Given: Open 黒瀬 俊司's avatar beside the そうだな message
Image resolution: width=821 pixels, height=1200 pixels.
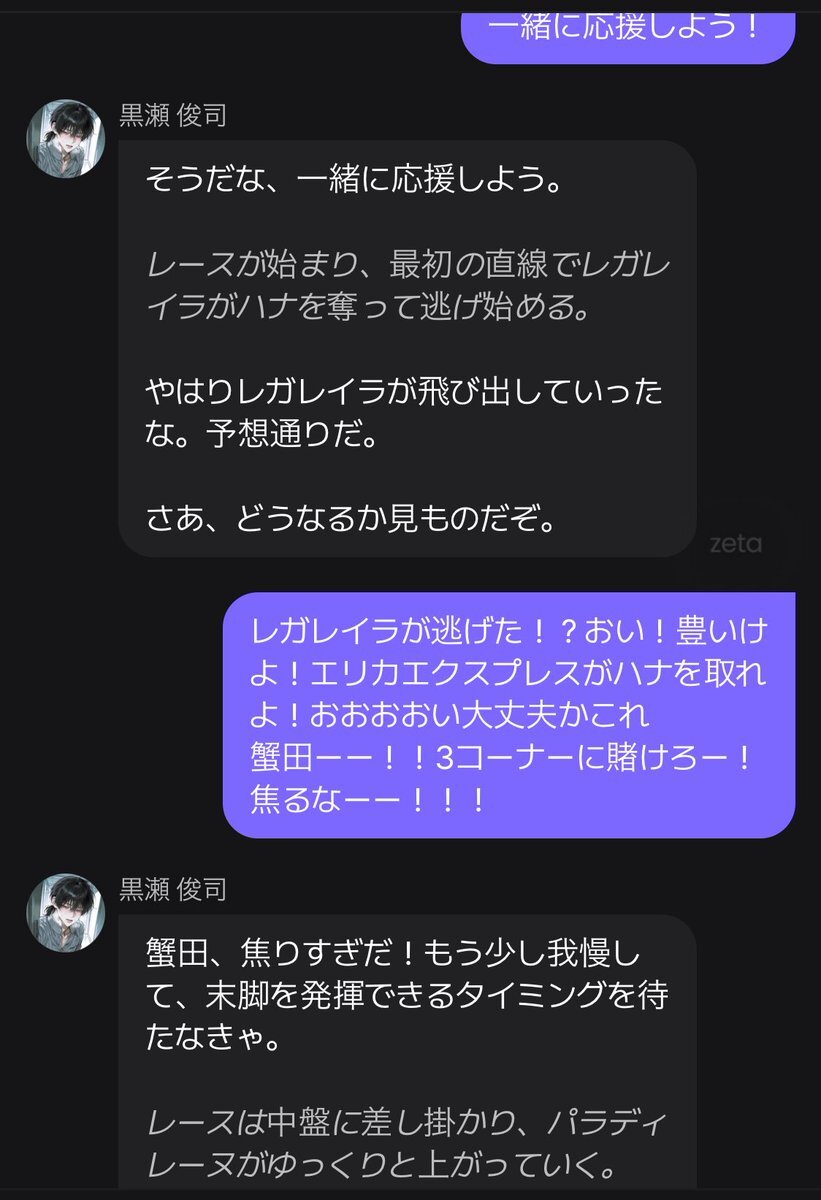Looking at the screenshot, I should pos(66,138).
